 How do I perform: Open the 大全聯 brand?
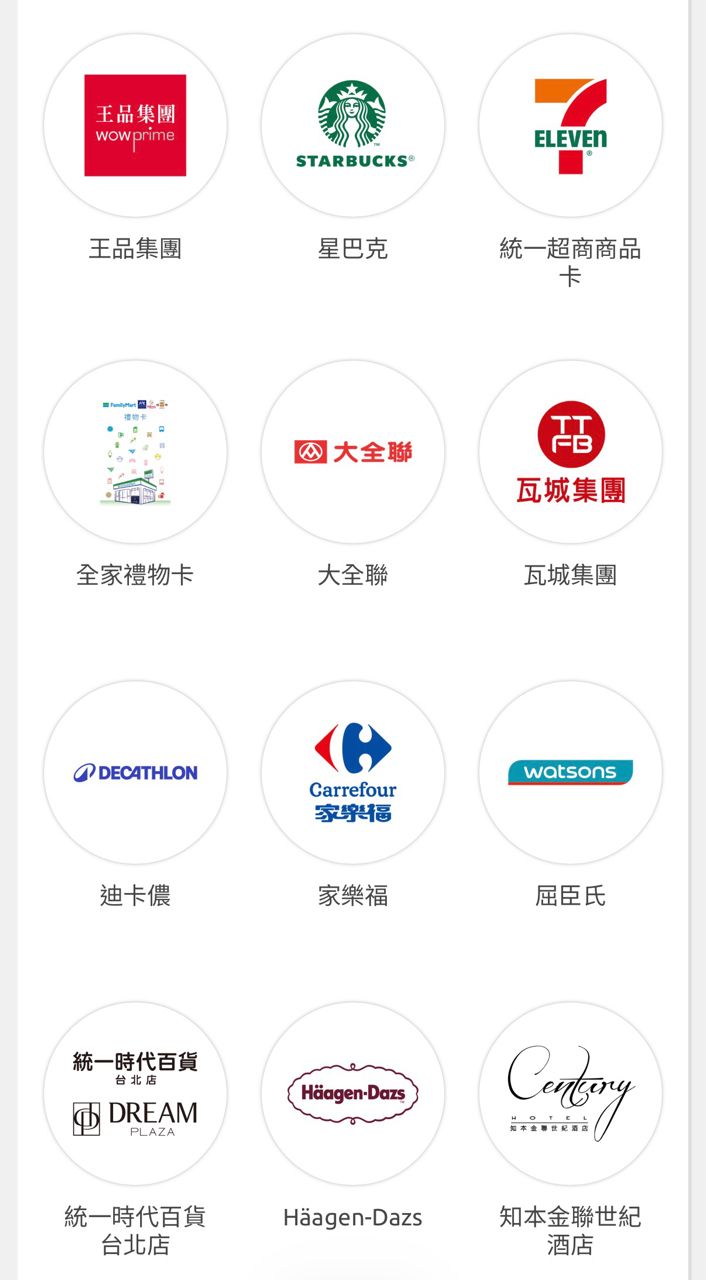[x=353, y=452]
